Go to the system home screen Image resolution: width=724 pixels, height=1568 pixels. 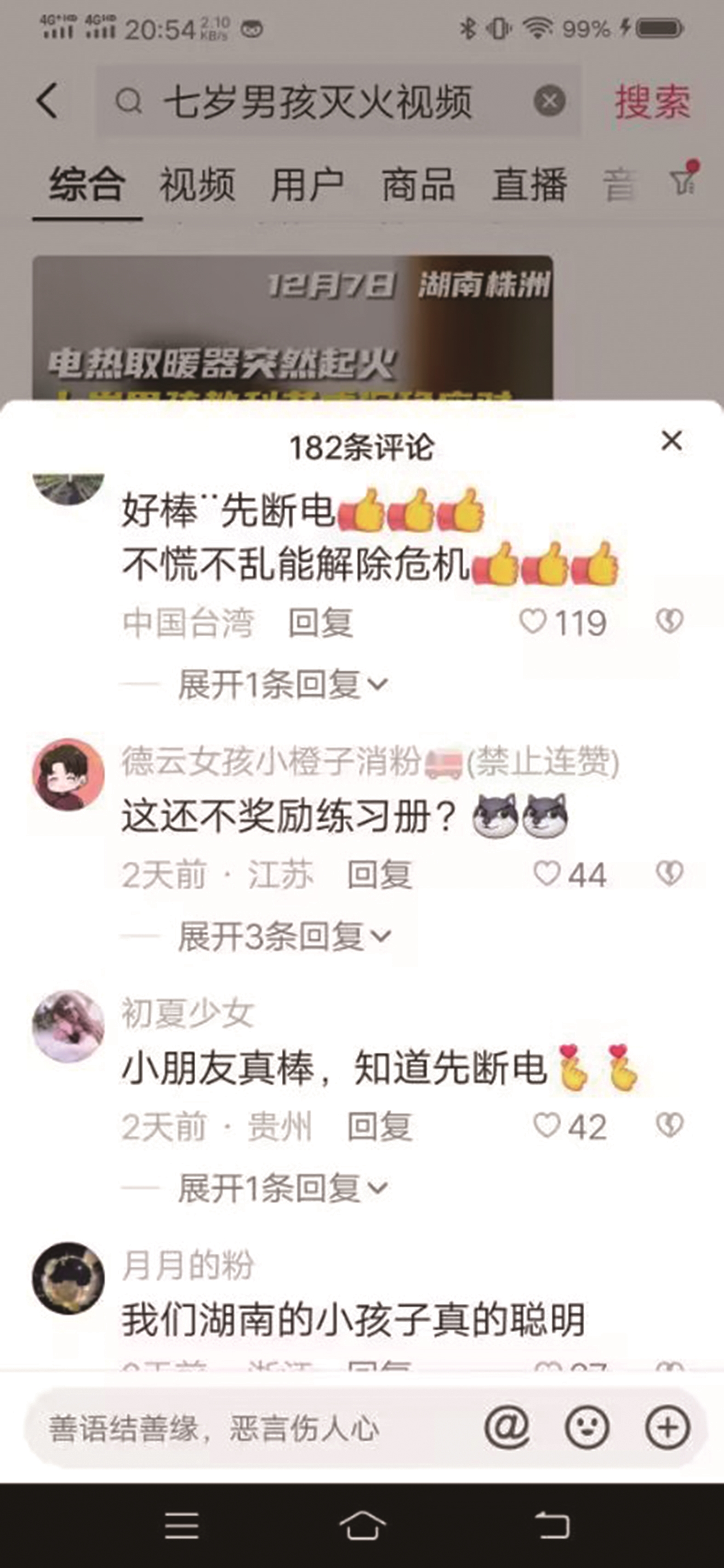pyautogui.click(x=362, y=1525)
